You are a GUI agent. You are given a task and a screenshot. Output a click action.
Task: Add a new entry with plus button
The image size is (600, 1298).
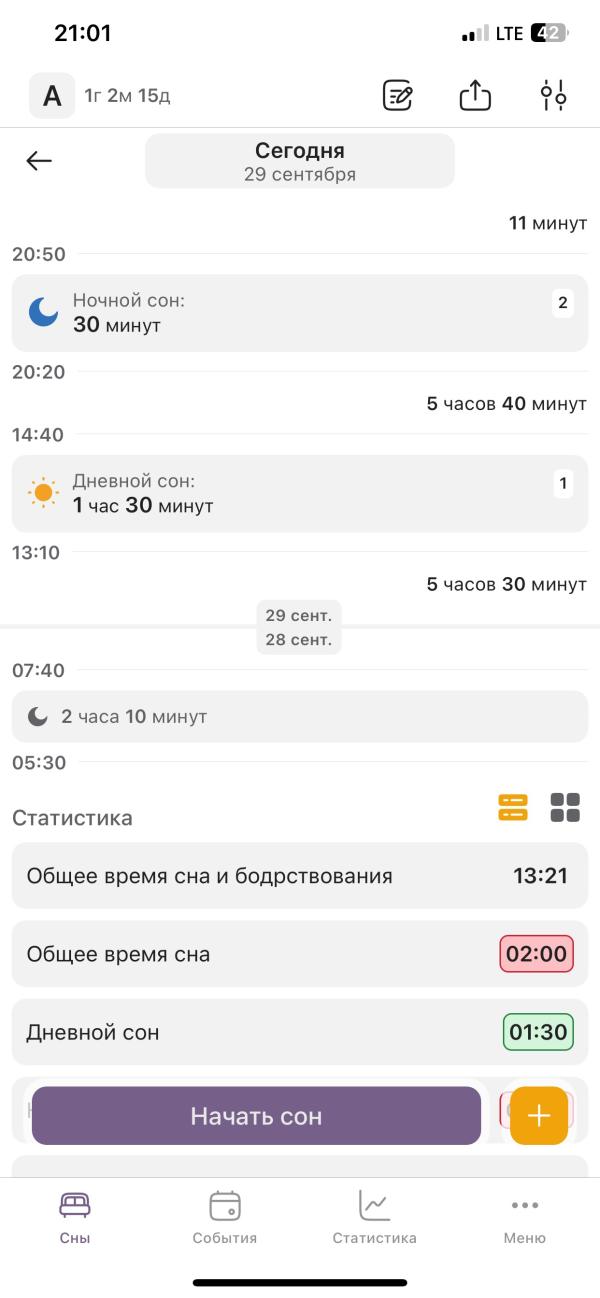coord(539,1115)
